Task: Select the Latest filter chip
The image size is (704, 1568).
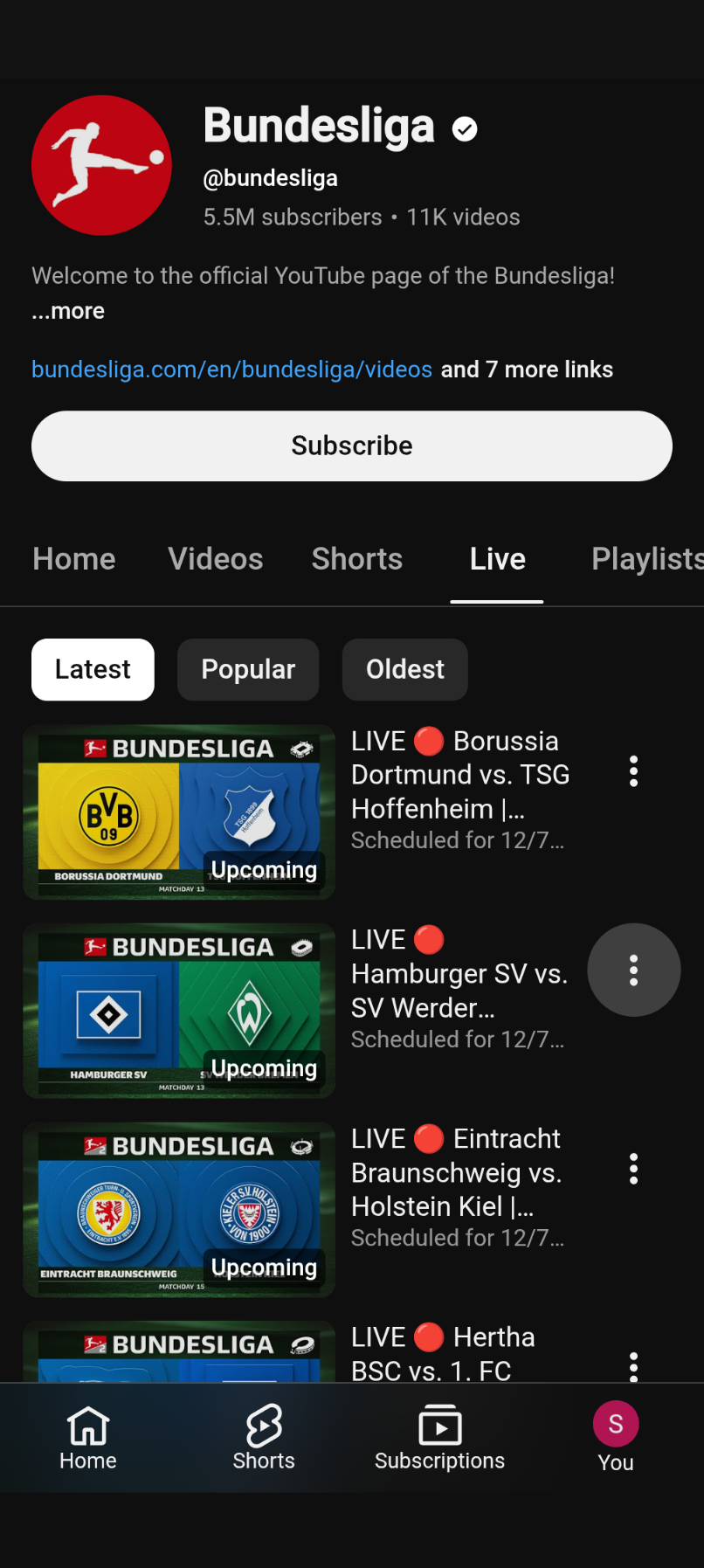Action: 93,669
